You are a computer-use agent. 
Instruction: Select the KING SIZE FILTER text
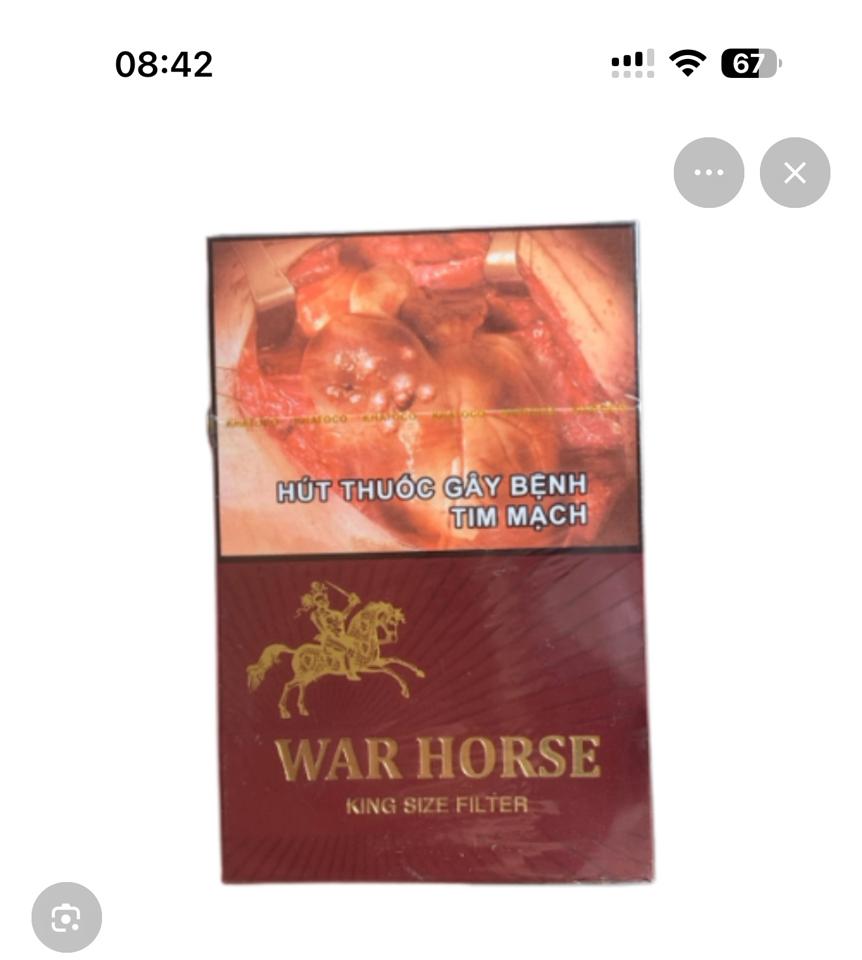(436, 804)
